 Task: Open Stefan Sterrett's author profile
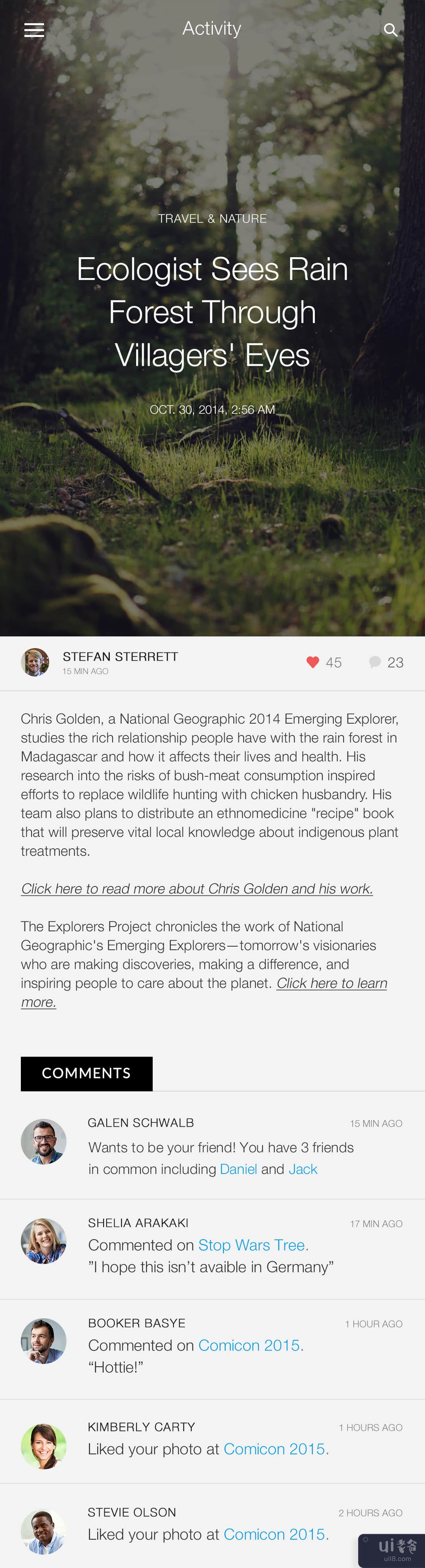(120, 657)
